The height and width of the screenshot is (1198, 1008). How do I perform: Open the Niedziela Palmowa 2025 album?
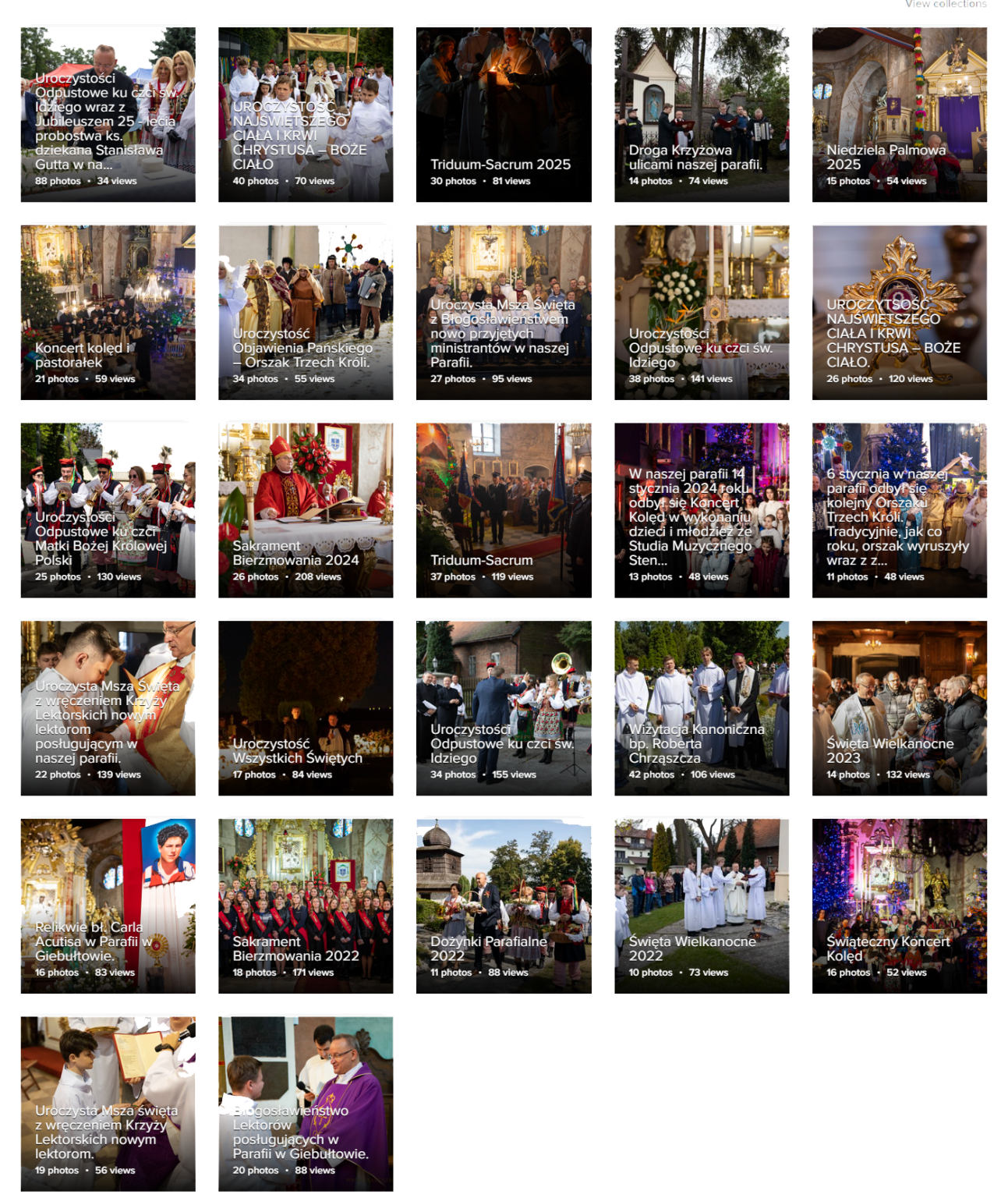coord(900,115)
